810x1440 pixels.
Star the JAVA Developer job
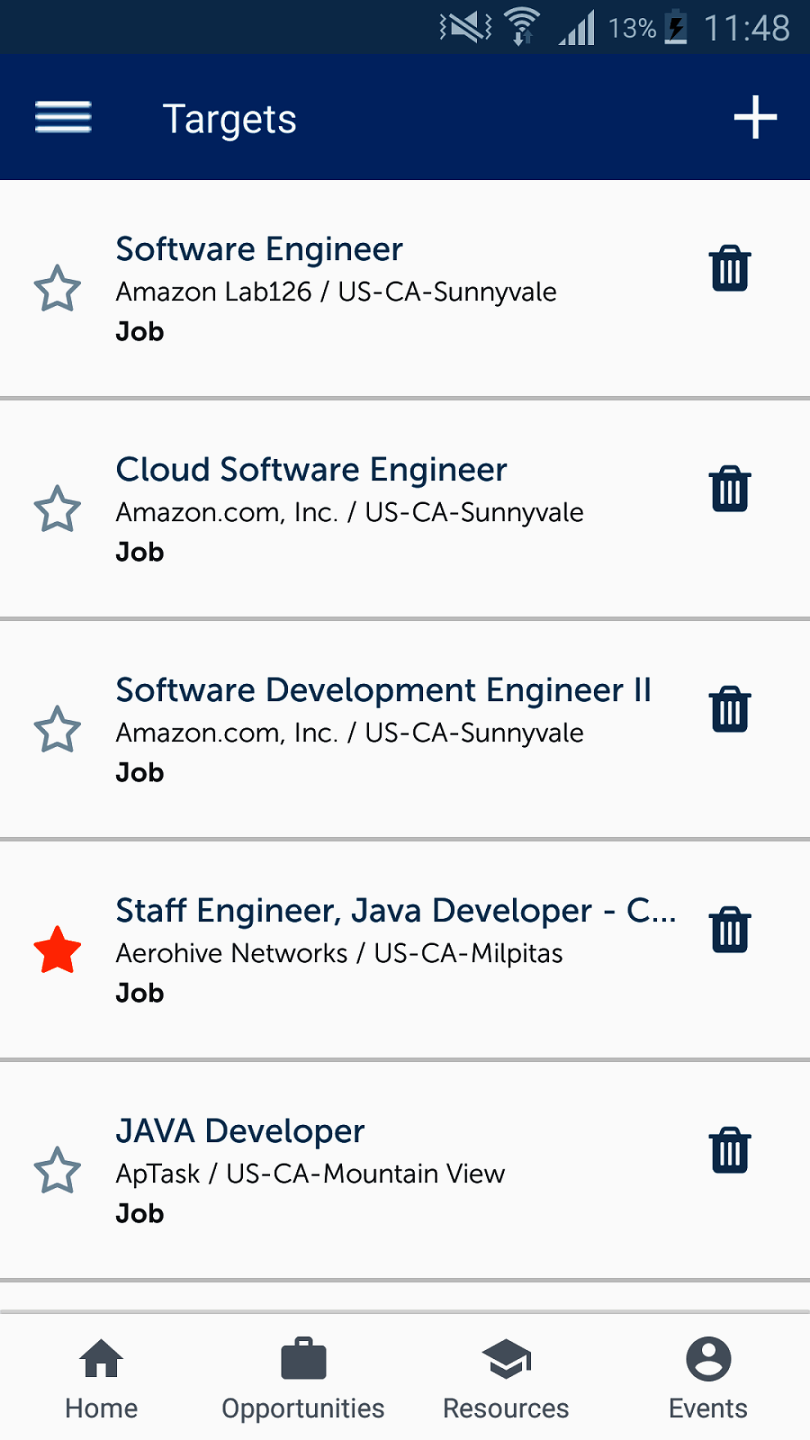[57, 1171]
